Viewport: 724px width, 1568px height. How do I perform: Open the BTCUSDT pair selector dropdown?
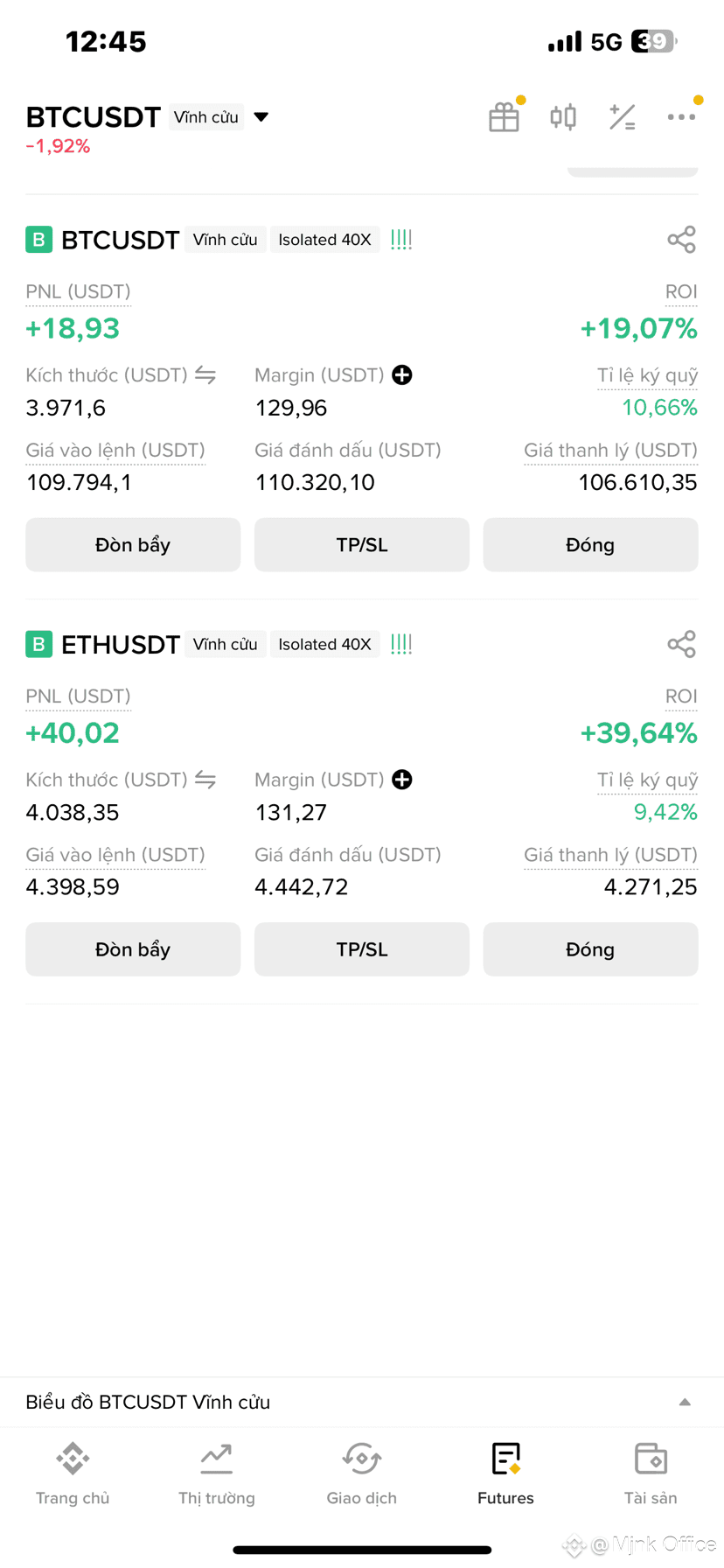tap(261, 117)
